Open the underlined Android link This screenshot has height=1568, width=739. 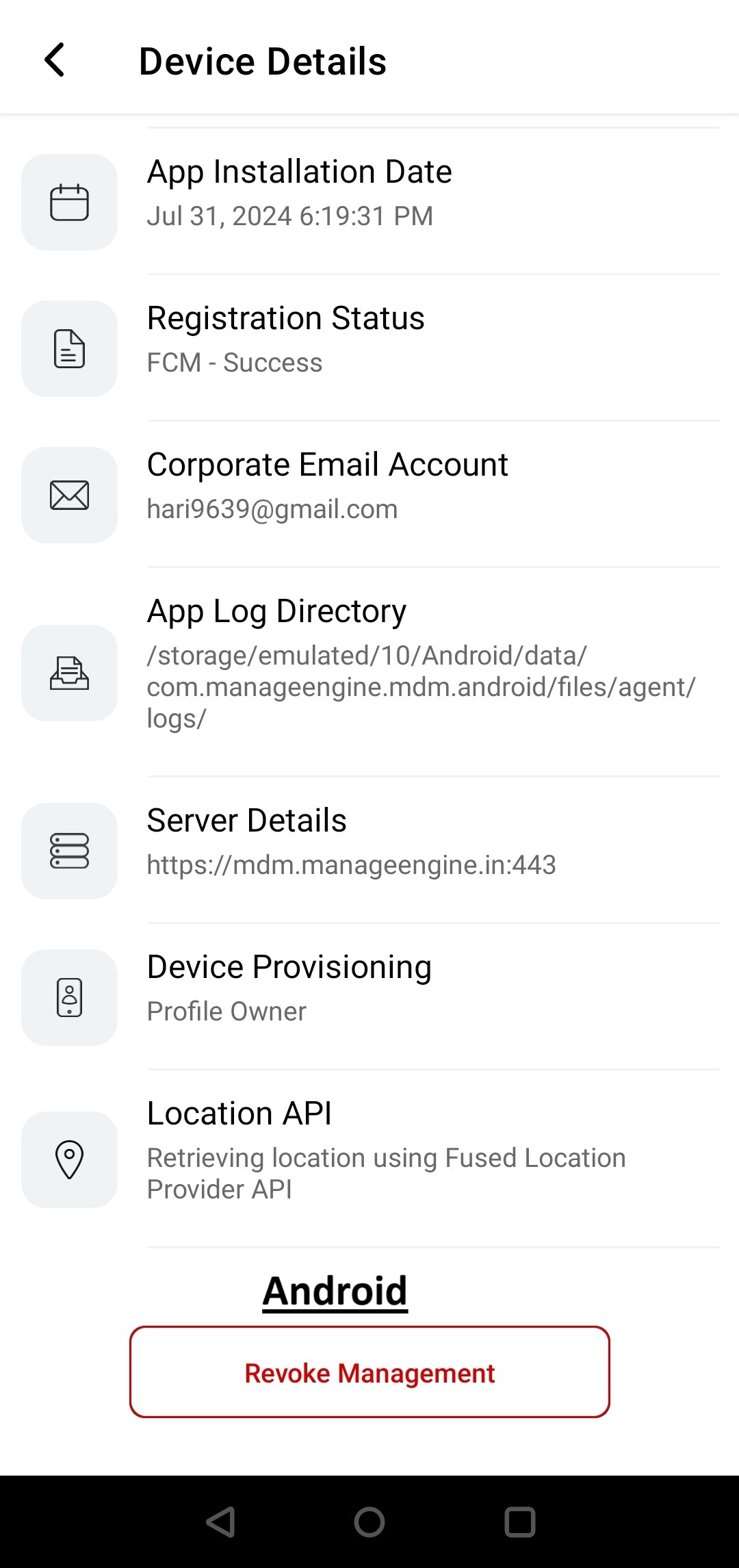click(x=335, y=1291)
